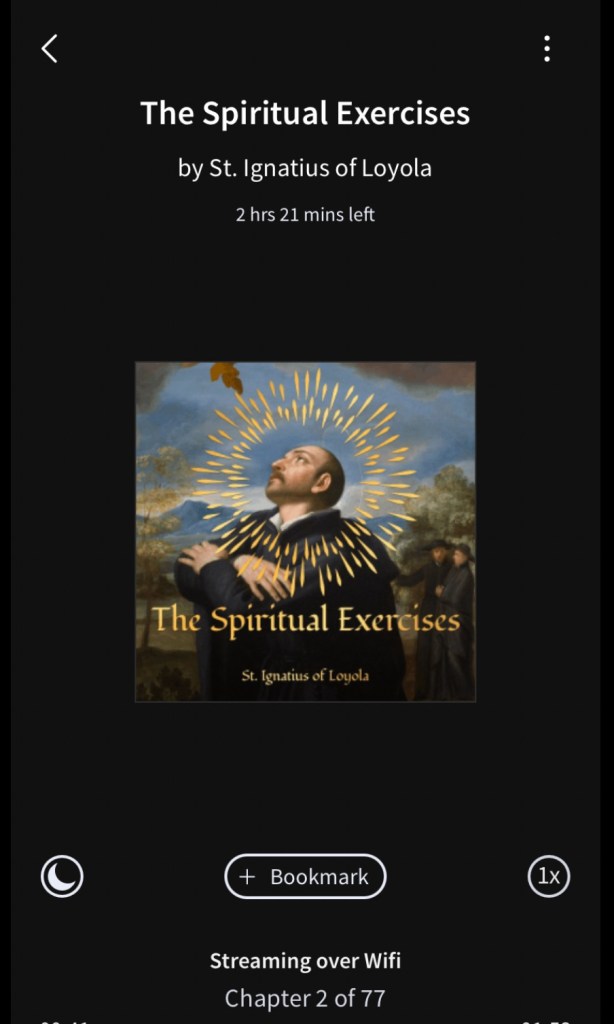Open the sleep timer moon icon
Screen dimensions: 614x1024
[62, 877]
